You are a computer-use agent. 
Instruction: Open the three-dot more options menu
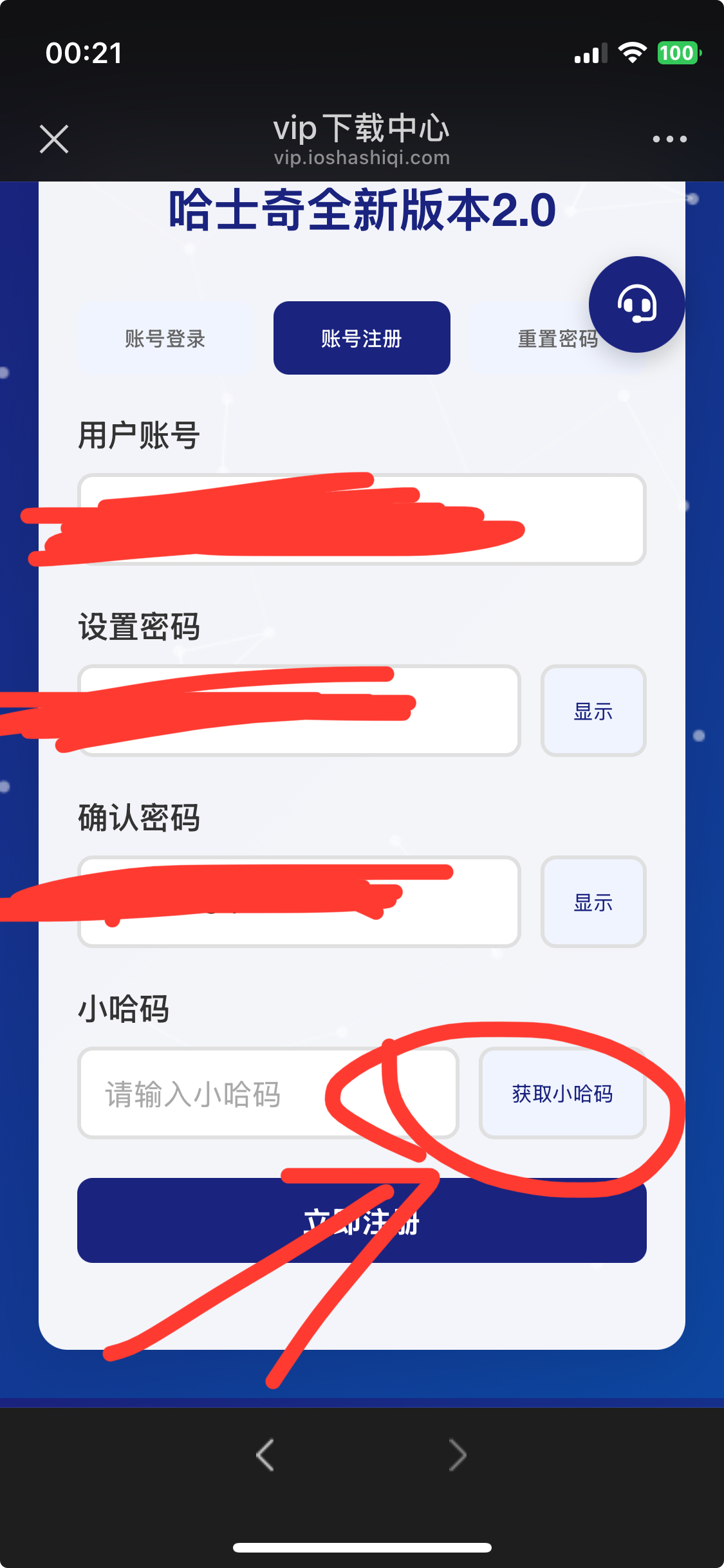(669, 139)
